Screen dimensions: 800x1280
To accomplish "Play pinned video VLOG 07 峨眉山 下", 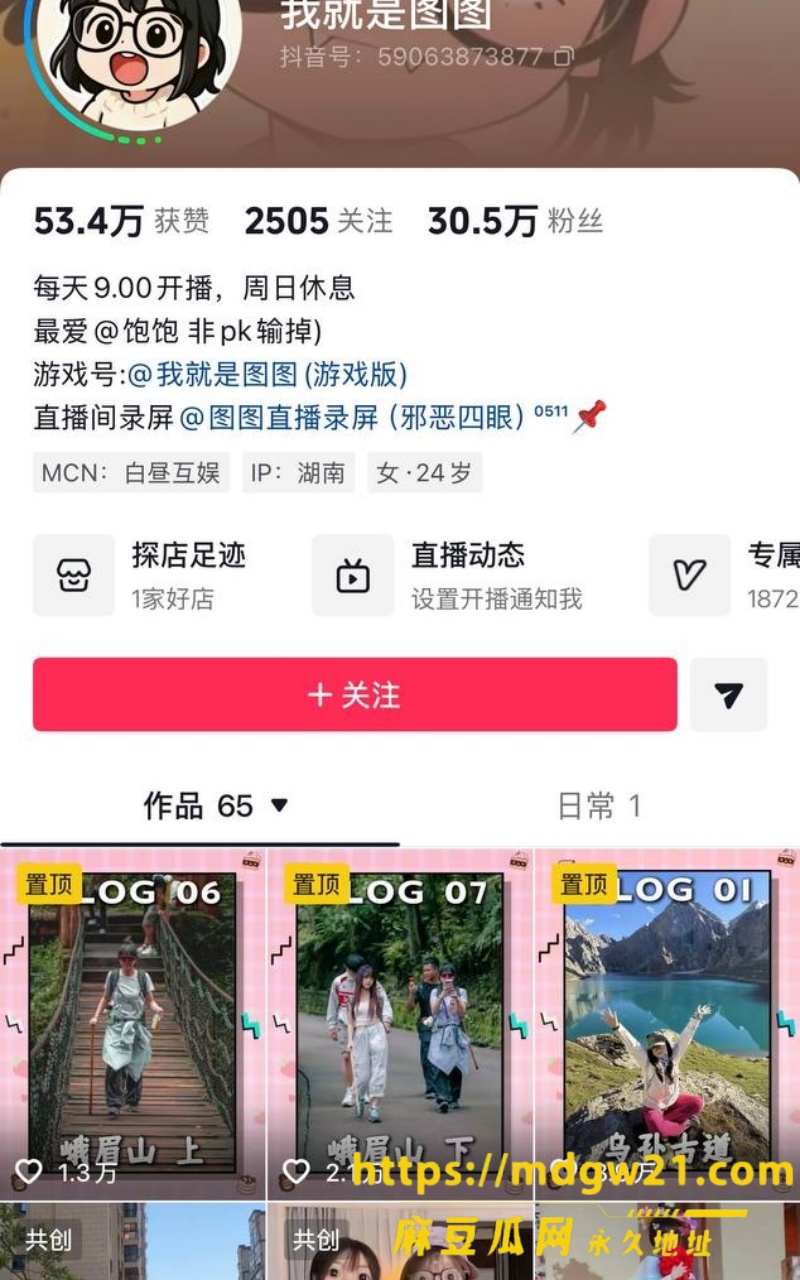I will click(x=400, y=1024).
